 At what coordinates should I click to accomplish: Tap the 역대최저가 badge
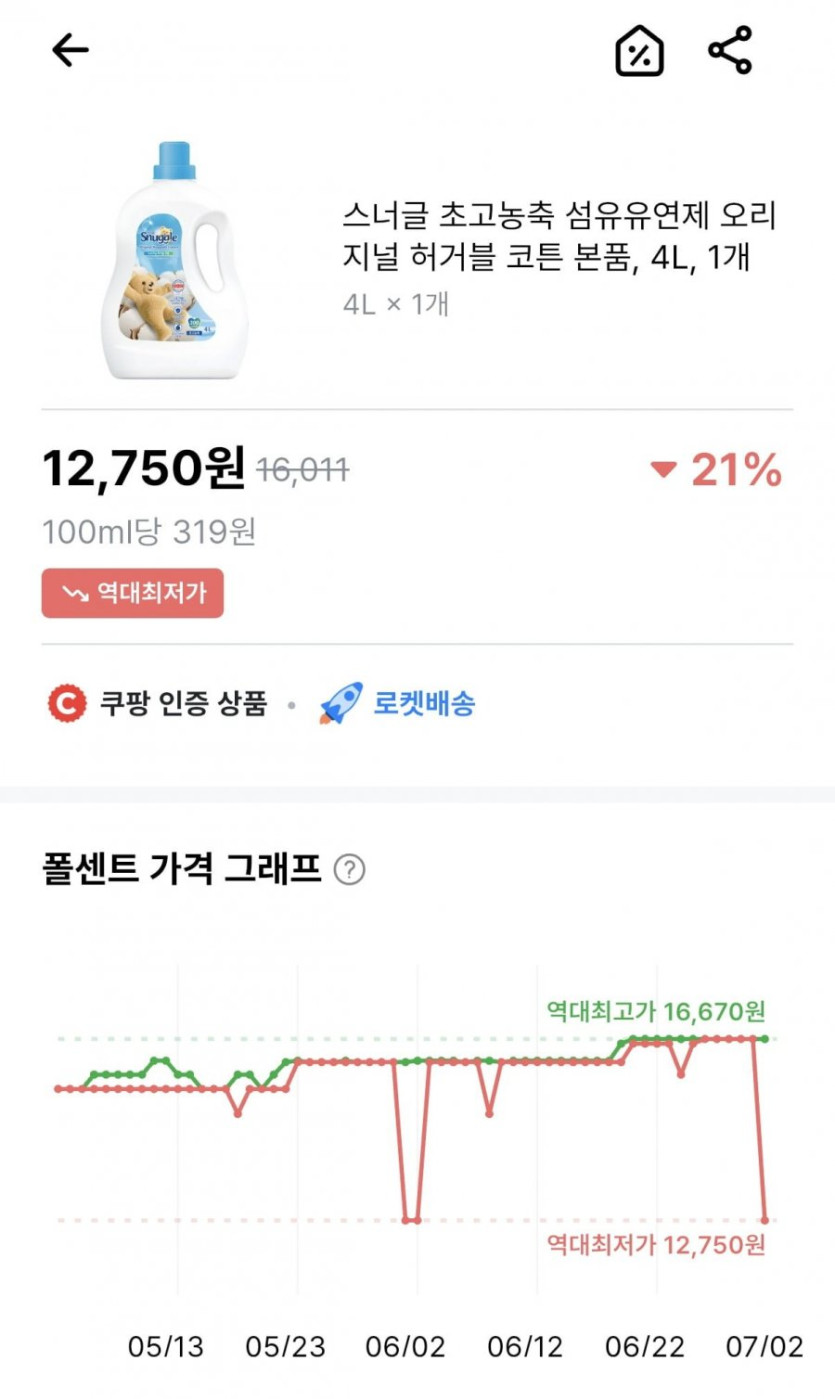[x=132, y=593]
